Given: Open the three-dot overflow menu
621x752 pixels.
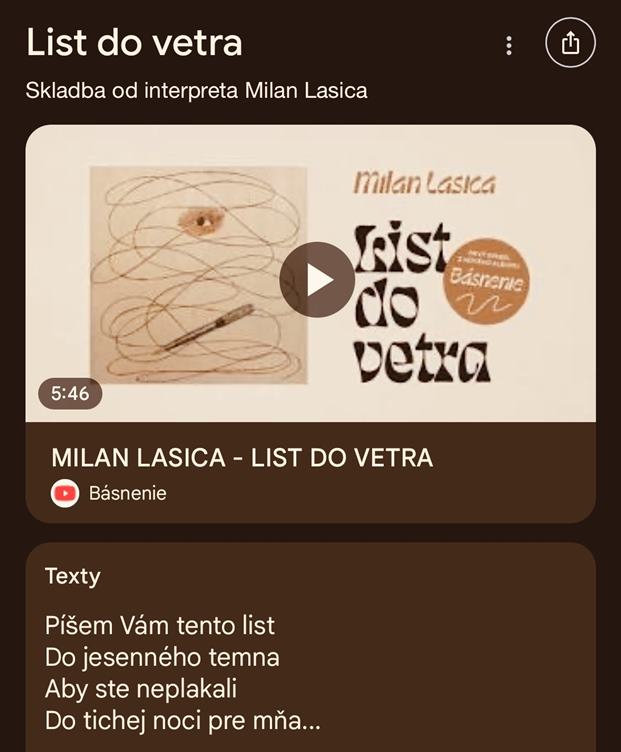Looking at the screenshot, I should coord(509,45).
